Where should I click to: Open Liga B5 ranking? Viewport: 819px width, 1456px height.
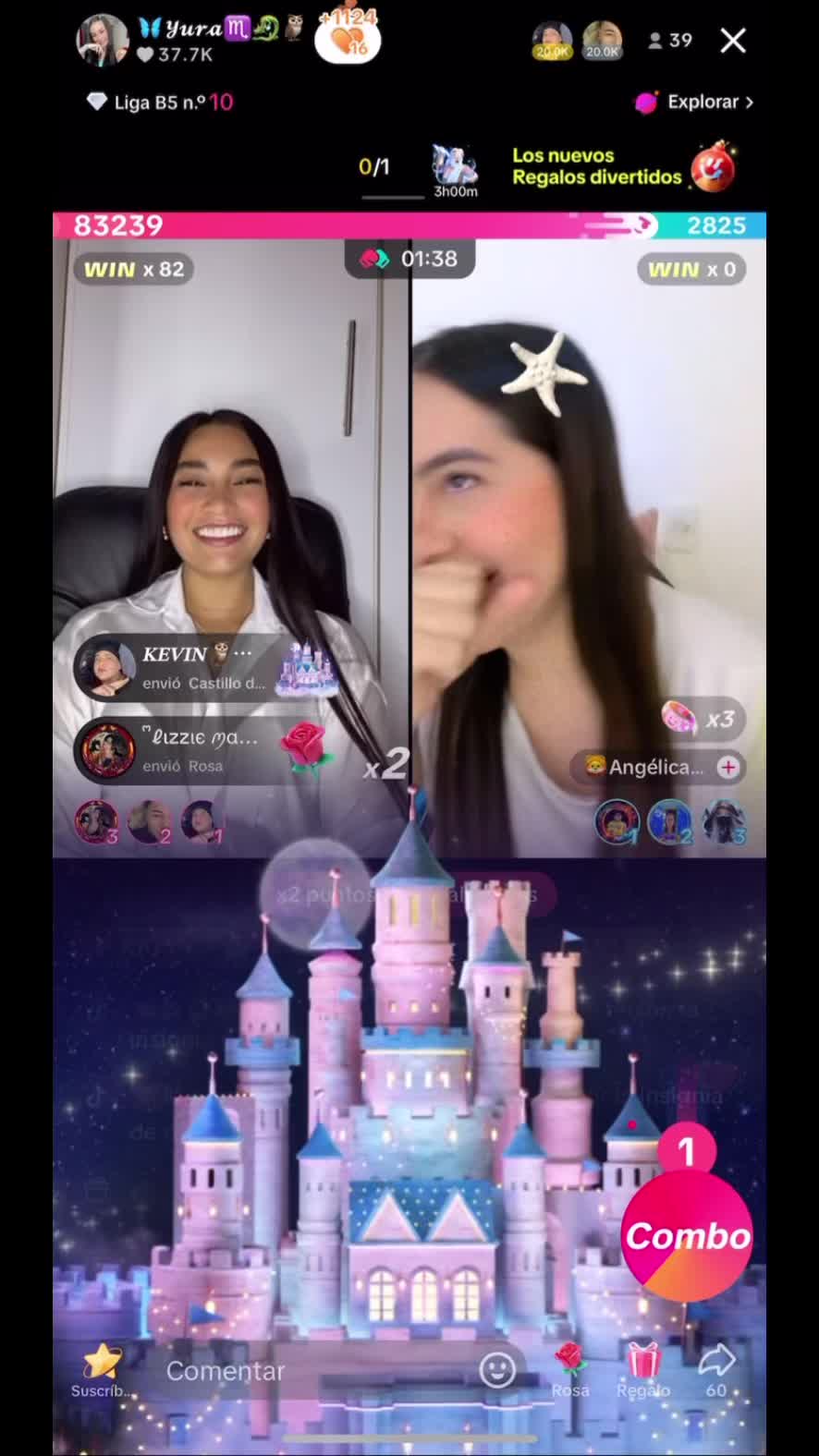160,102
